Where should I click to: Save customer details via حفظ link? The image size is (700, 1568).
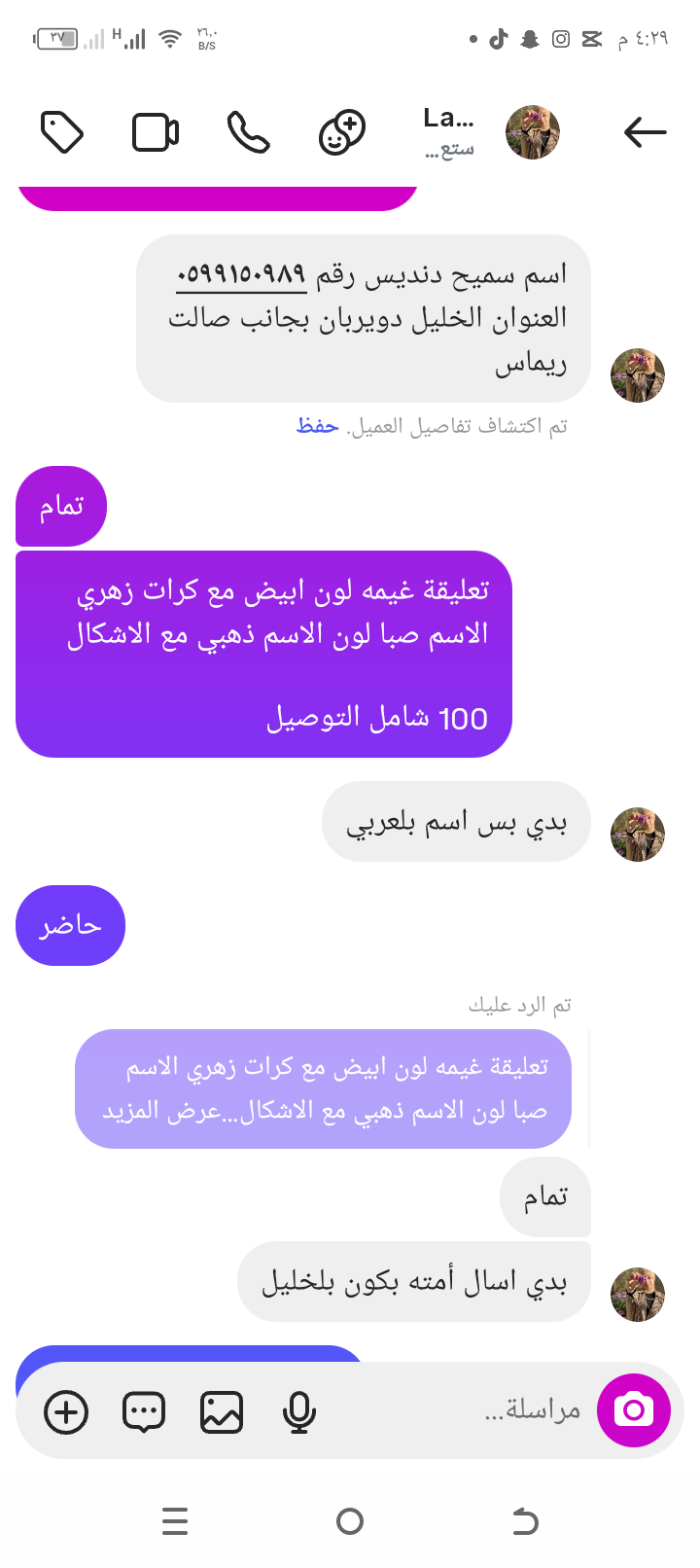(x=317, y=426)
